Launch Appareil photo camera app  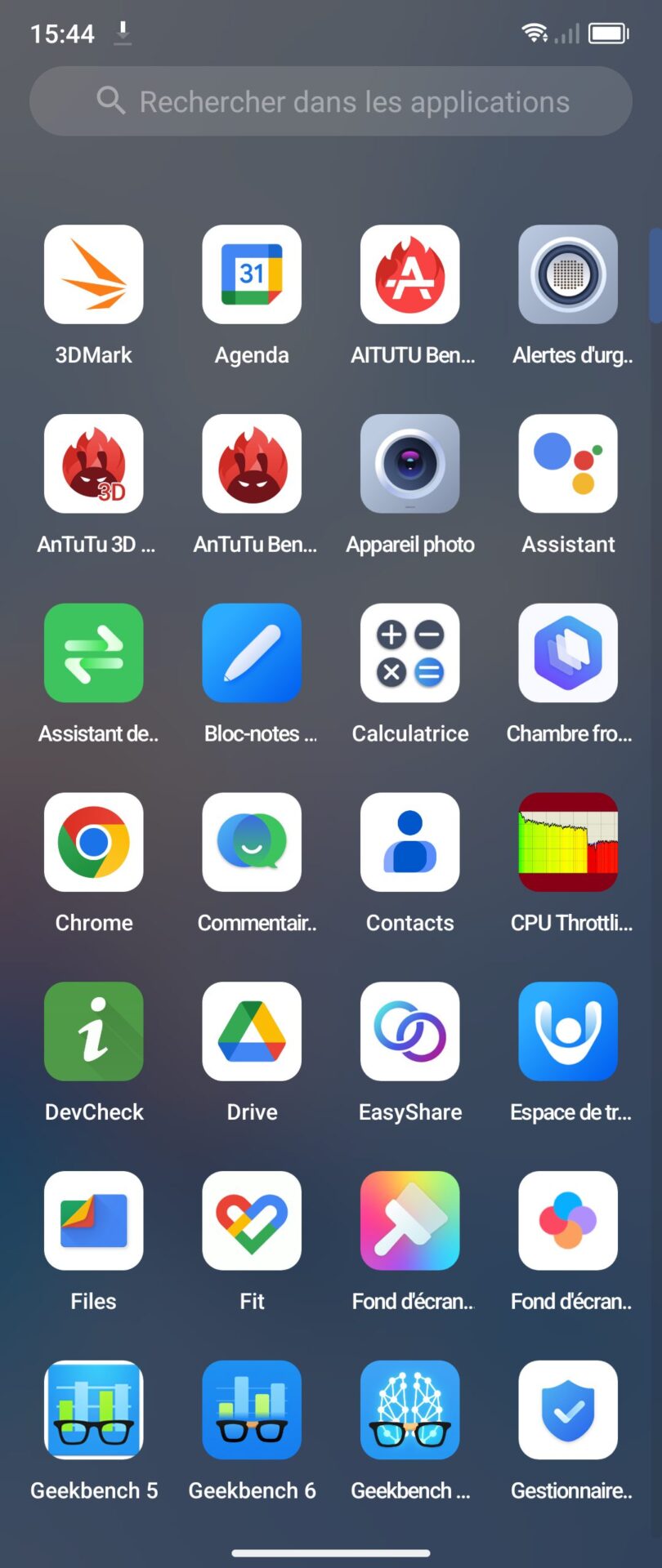(410, 464)
